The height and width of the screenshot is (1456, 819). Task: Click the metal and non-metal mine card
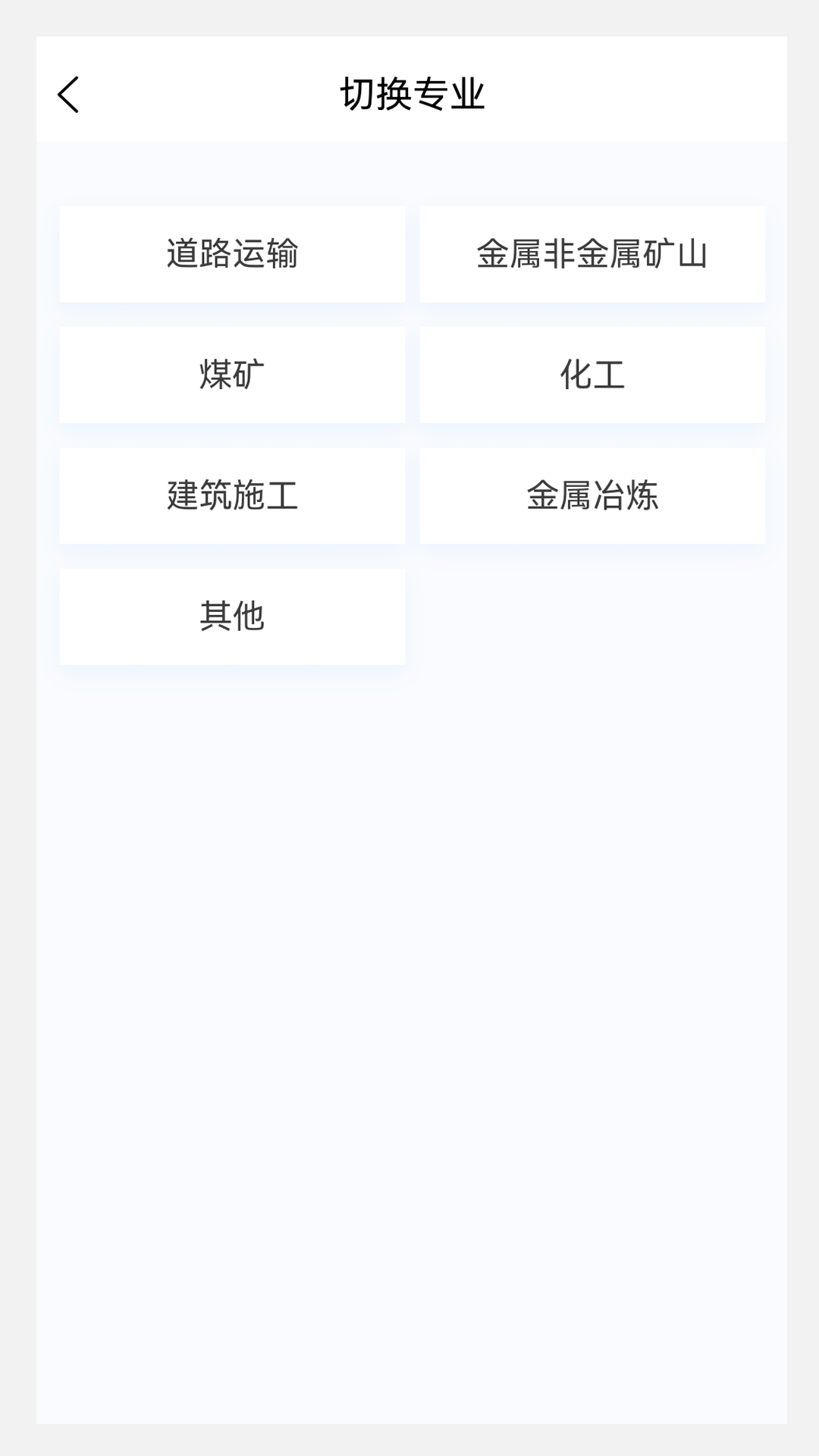[x=592, y=253]
